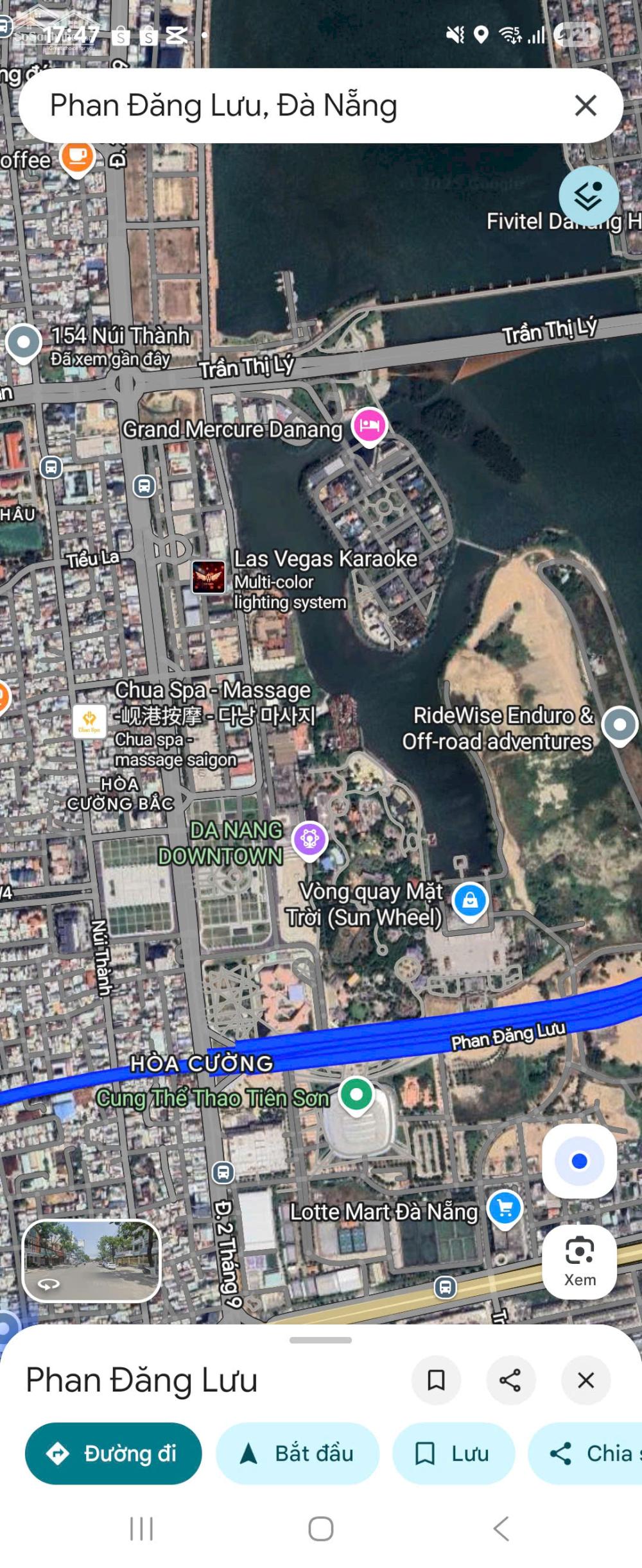Tap the bookmark icon beside Phan Đăng Lưu

(436, 1380)
